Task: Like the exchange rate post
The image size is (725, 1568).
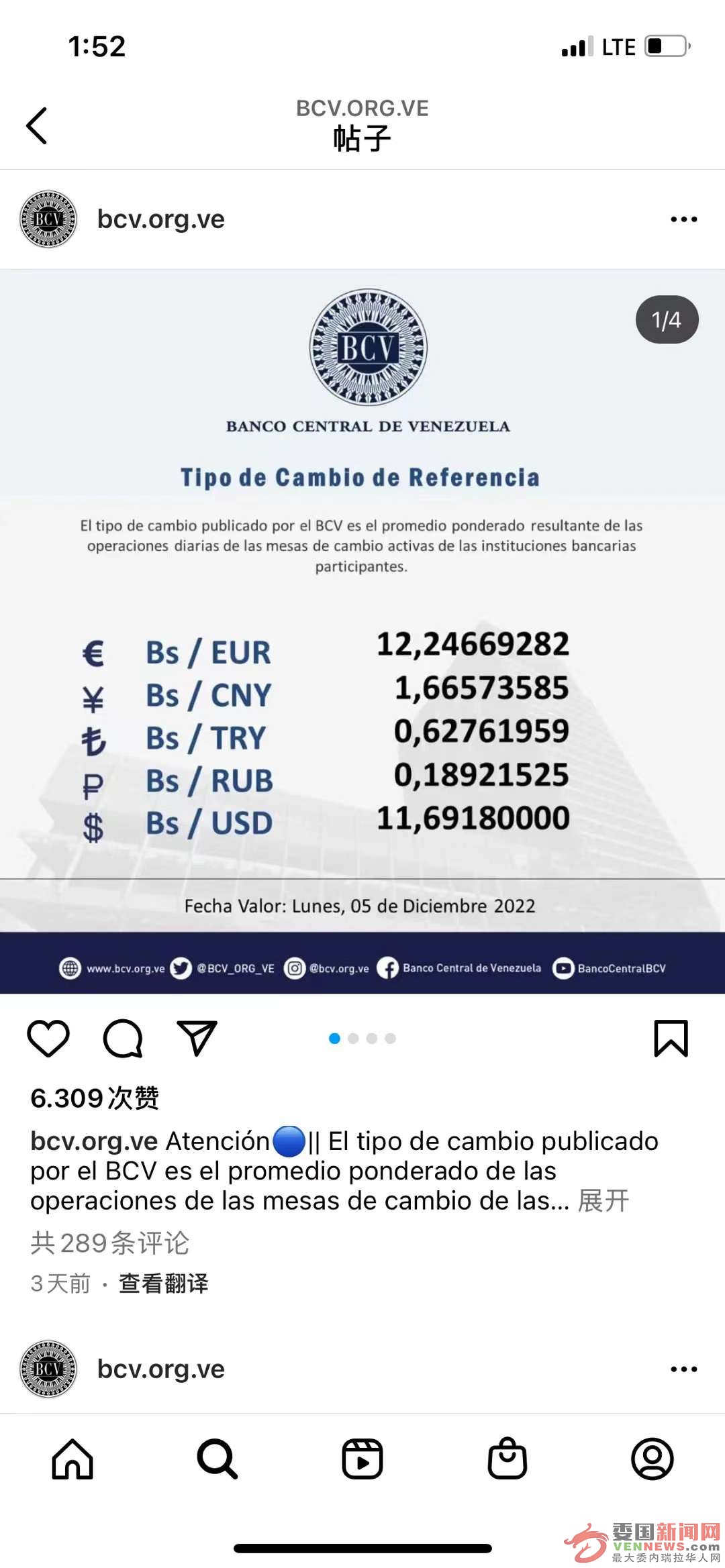Action: tap(48, 1039)
